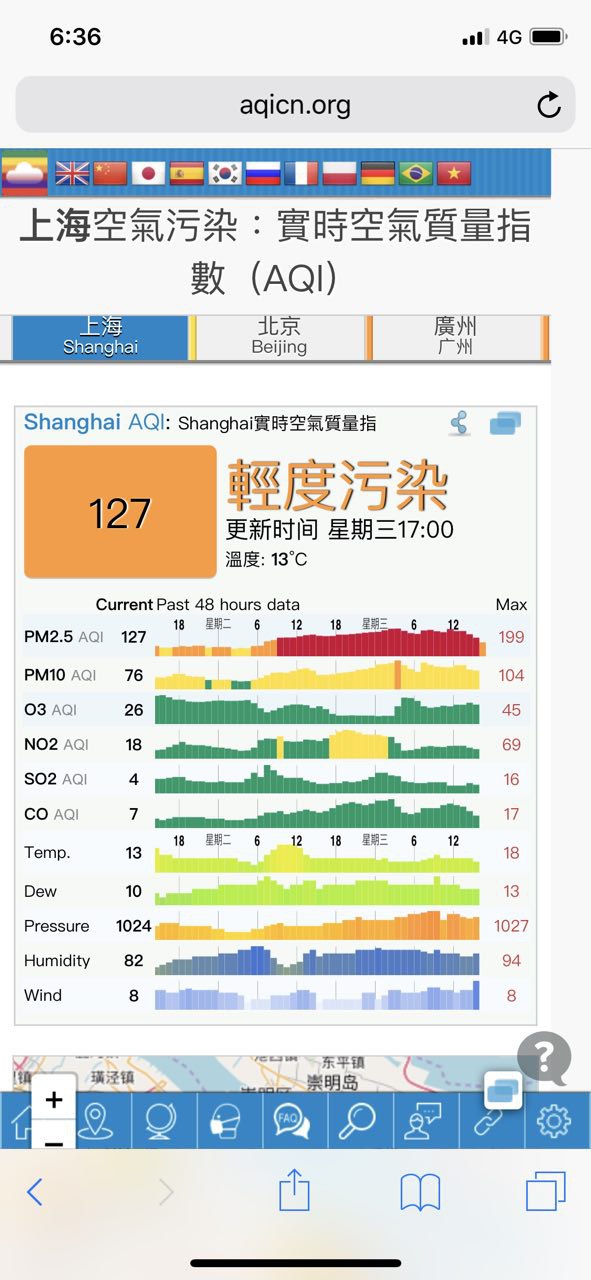Image resolution: width=591 pixels, height=1280 pixels.
Task: Go back to previous page in Safari
Action: (34, 1192)
